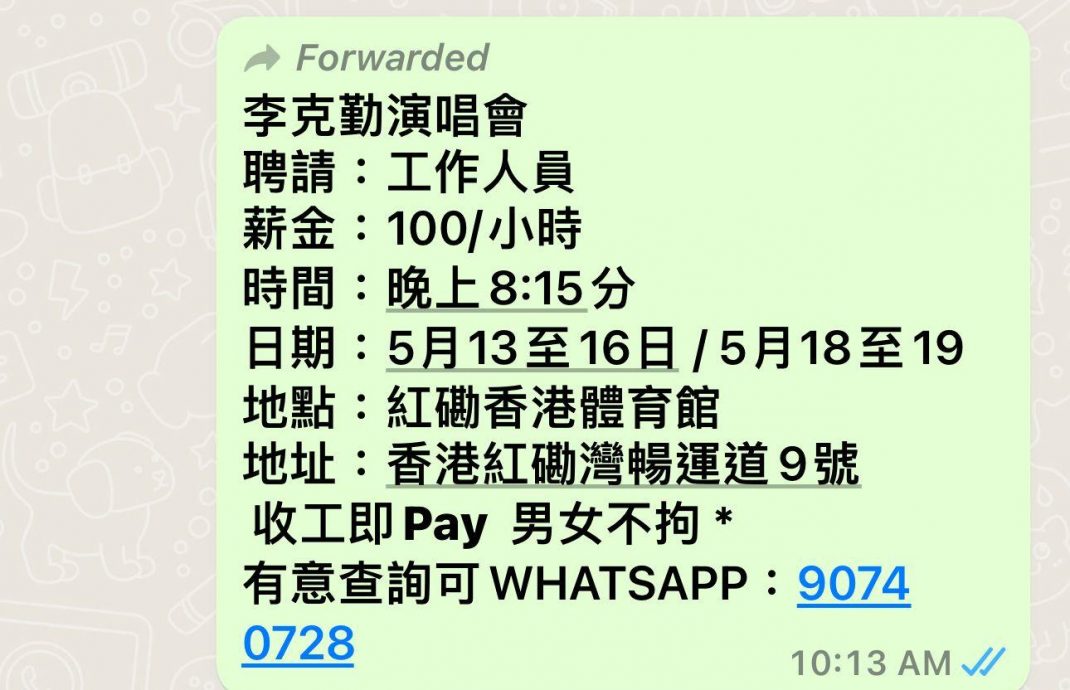
Task: Tap the underlined time 晚上8:15
Action: tap(484, 290)
